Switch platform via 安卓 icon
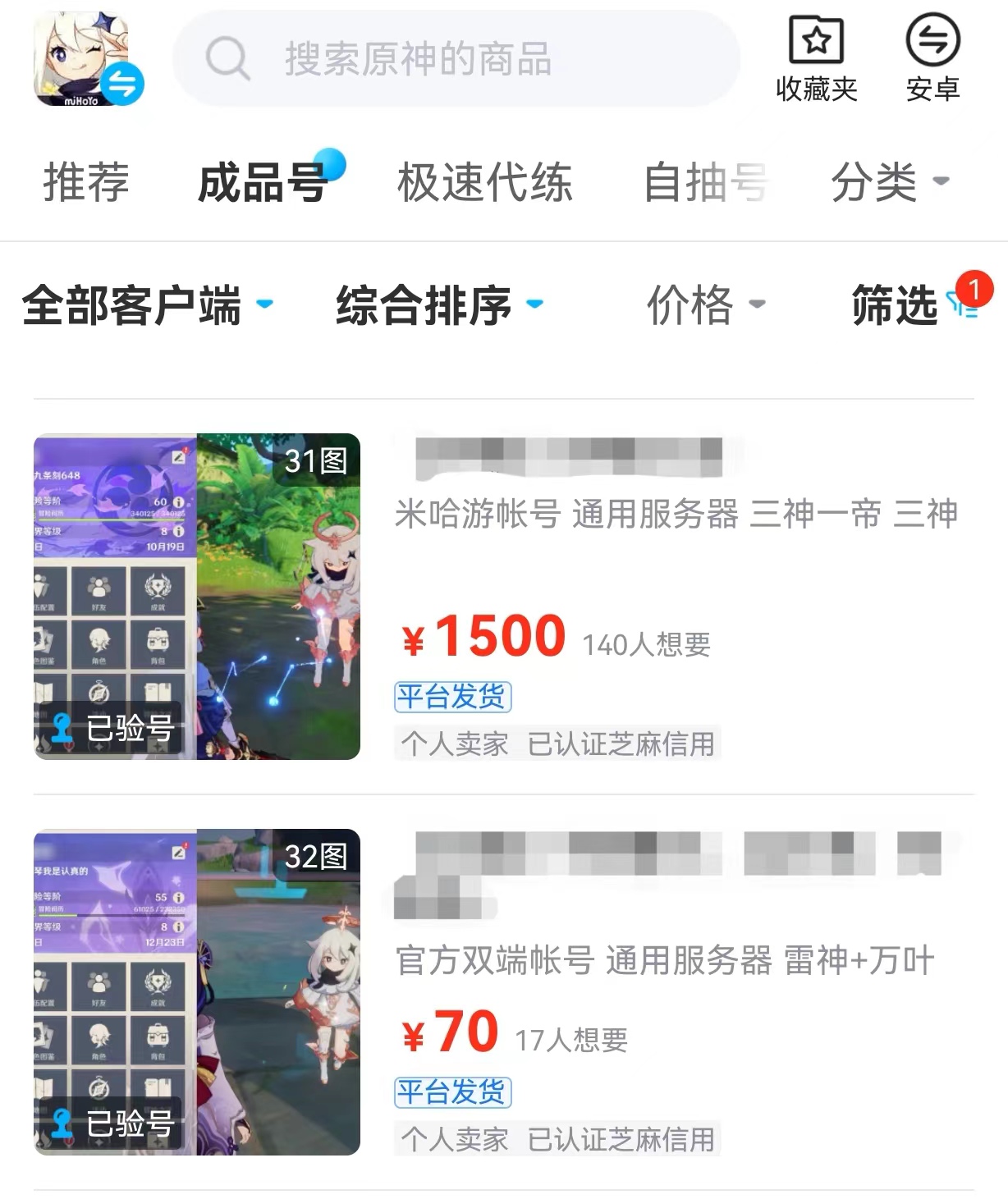 pos(932,59)
